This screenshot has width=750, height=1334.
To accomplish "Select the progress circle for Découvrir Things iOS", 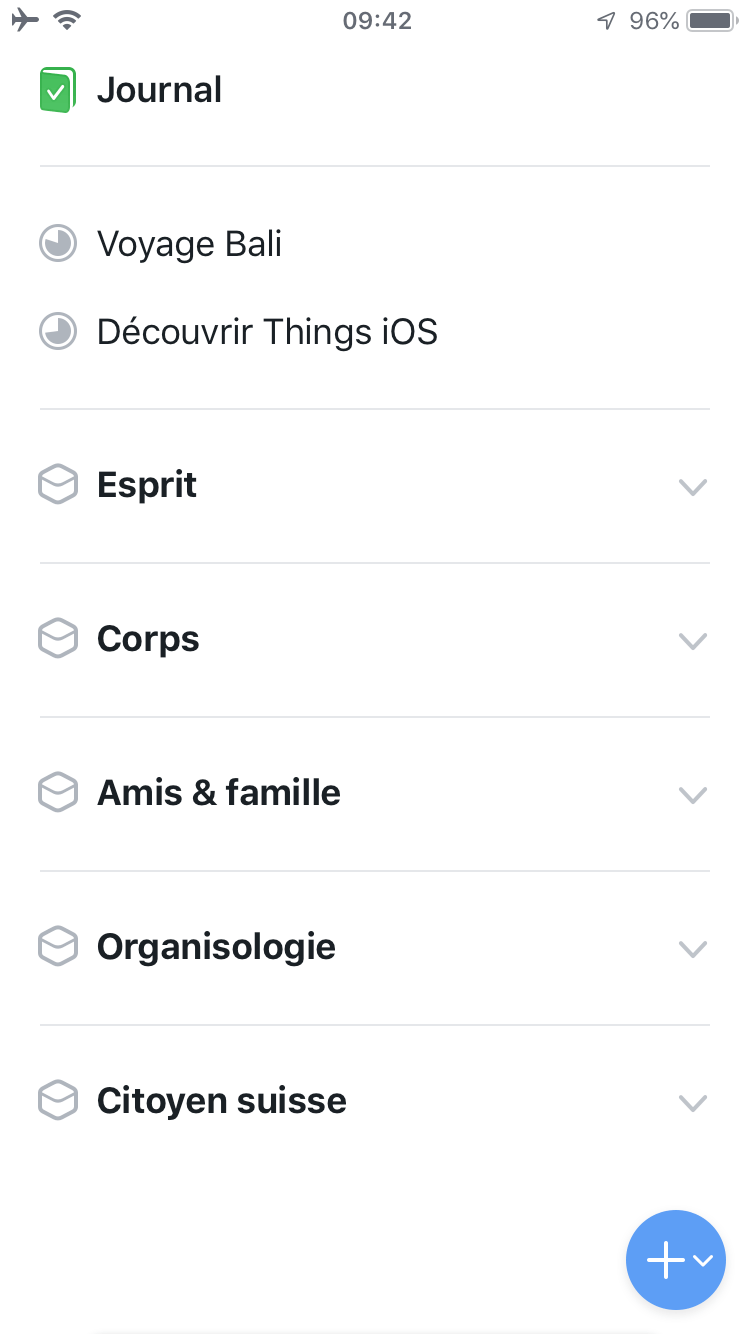I will tap(58, 331).
